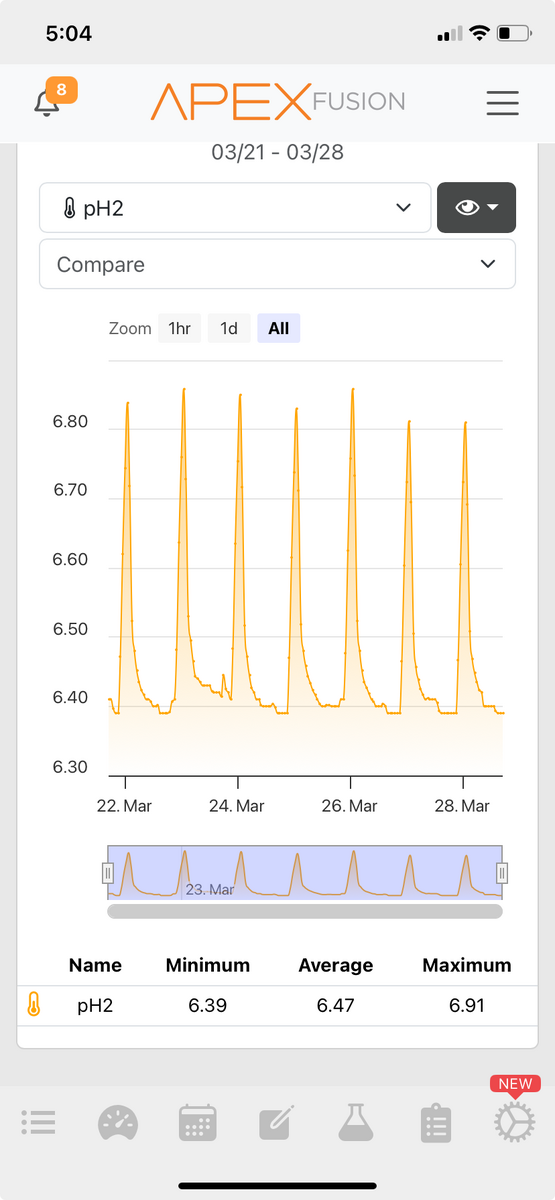Set zoom to 1hr
Screen dimensions: 555x1200
[x=179, y=328]
